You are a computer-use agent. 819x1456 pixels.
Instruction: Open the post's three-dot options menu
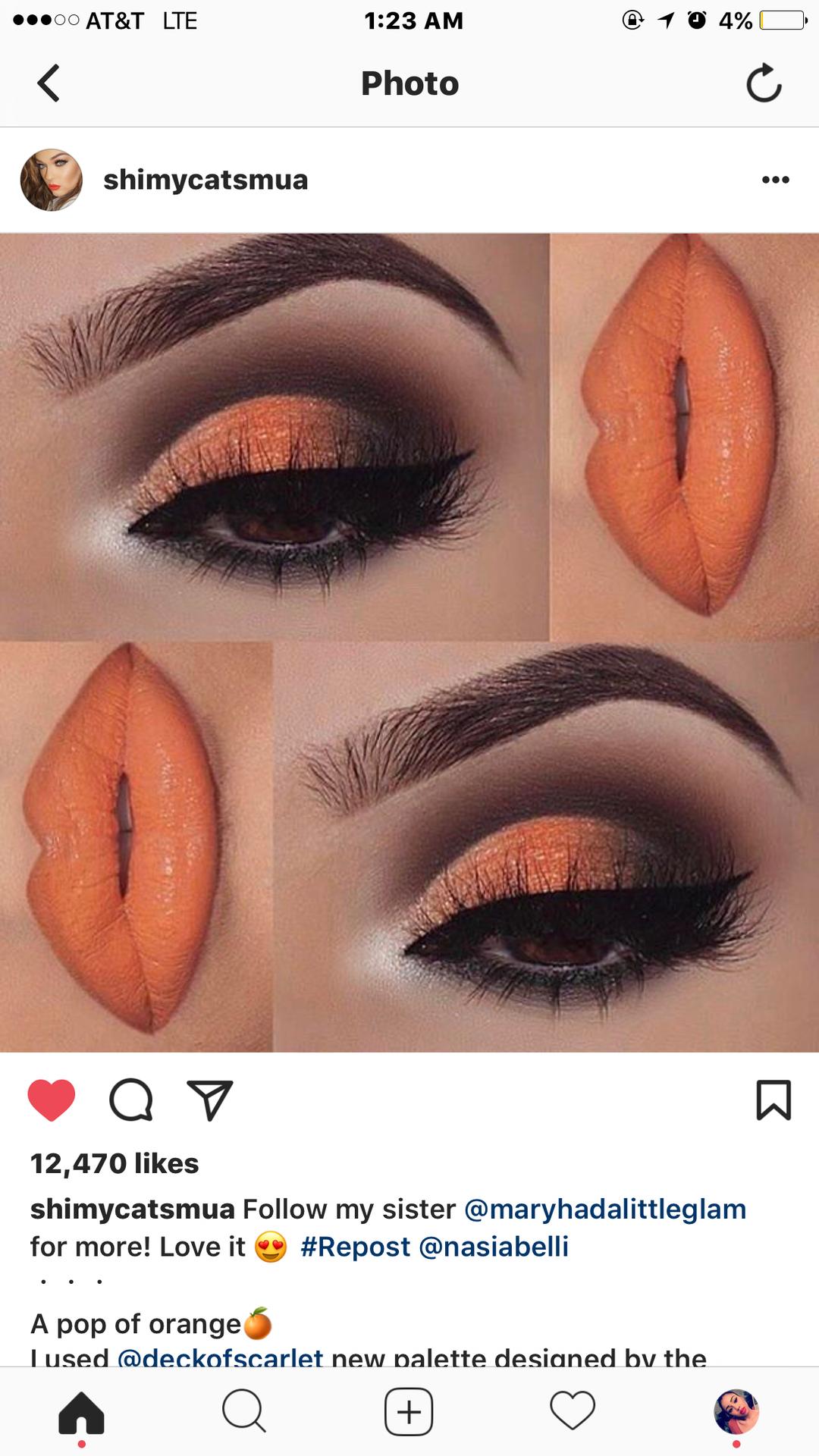point(775,180)
